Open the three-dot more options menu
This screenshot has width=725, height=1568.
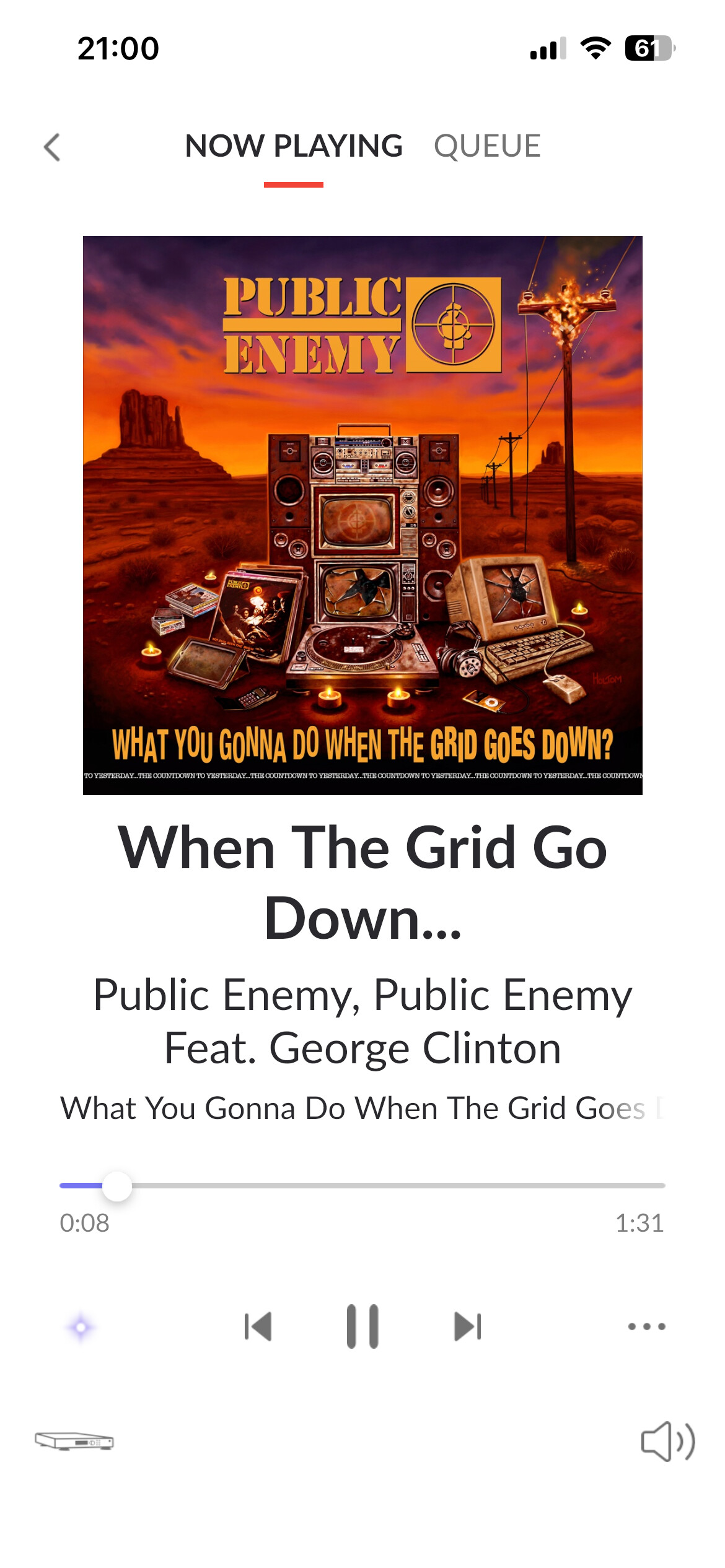point(646,1326)
